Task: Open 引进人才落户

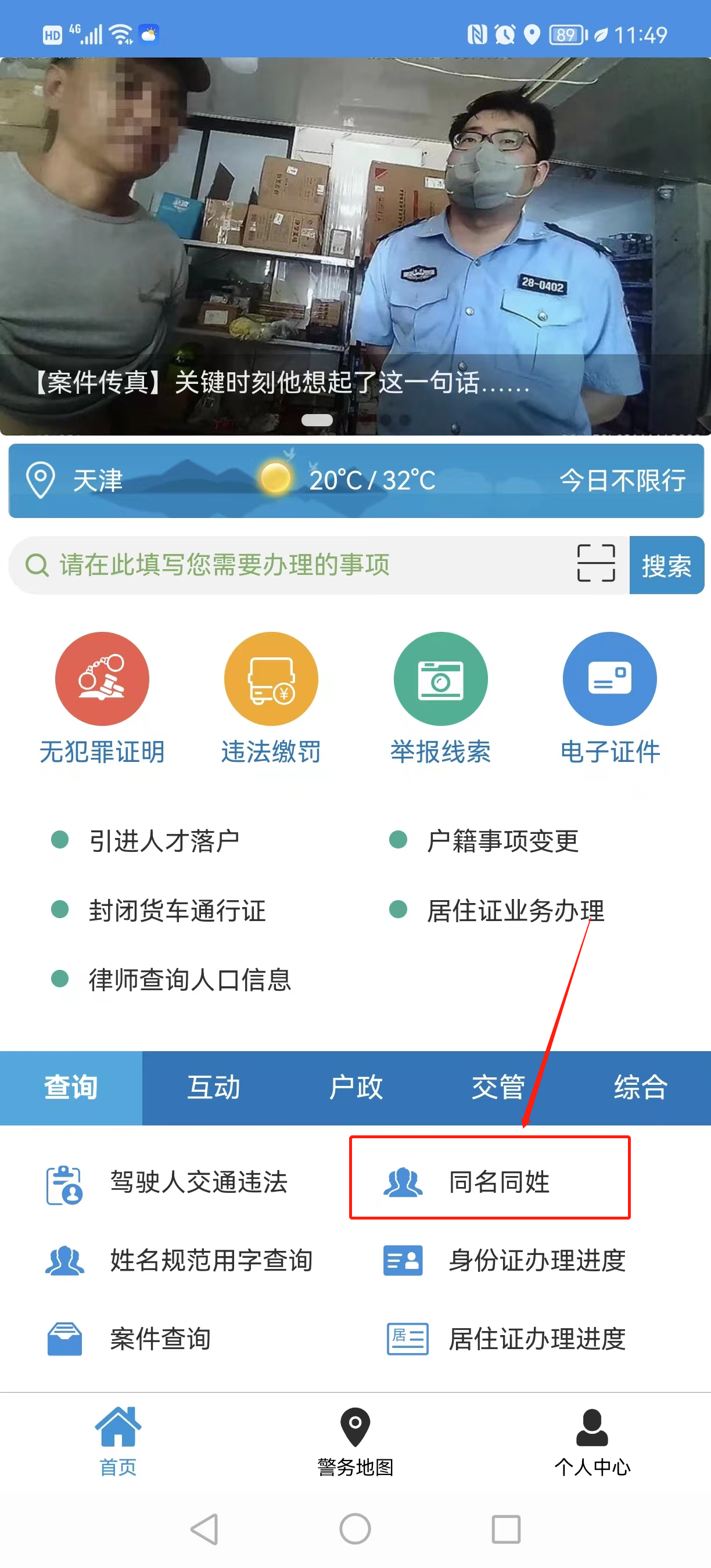Action: pos(164,841)
